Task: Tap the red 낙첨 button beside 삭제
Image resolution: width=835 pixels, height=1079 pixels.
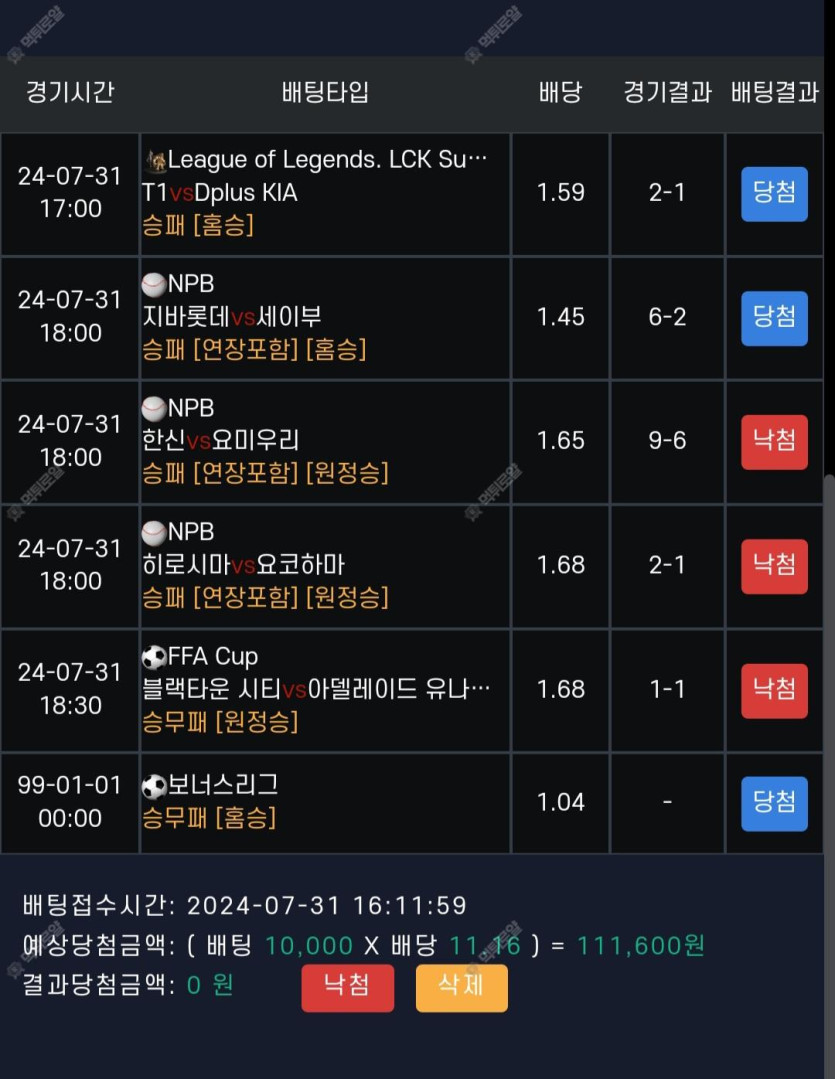Action: pos(347,986)
